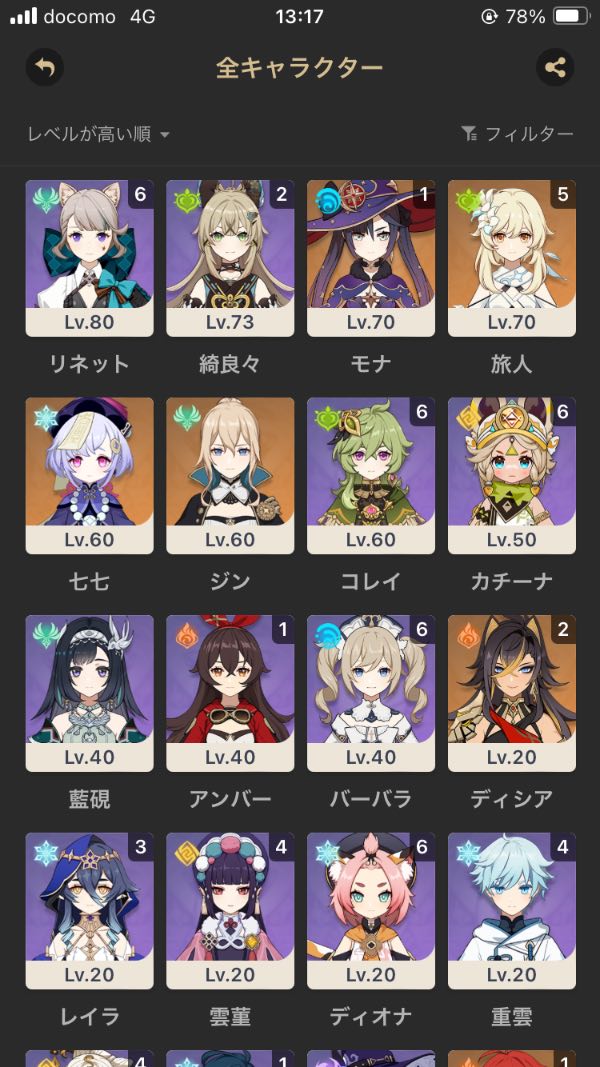View モナ character details

[371, 258]
